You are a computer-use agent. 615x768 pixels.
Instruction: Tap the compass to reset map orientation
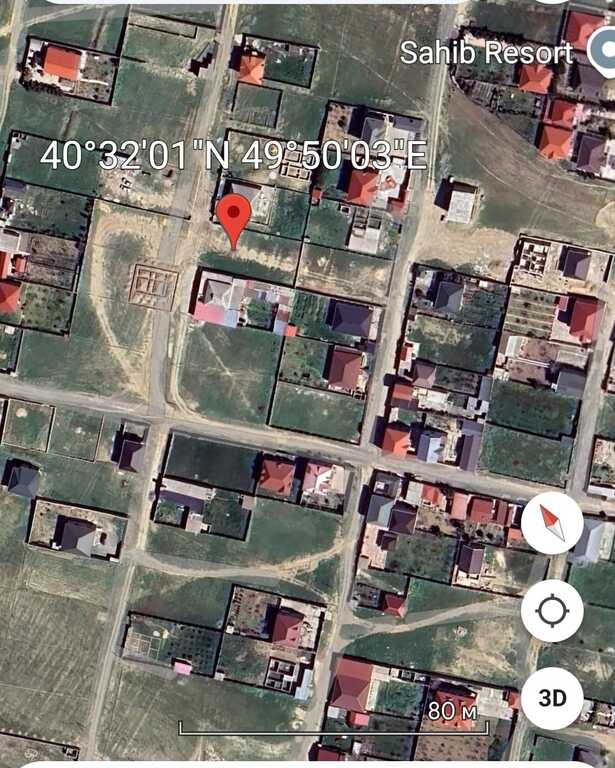[x=552, y=523]
